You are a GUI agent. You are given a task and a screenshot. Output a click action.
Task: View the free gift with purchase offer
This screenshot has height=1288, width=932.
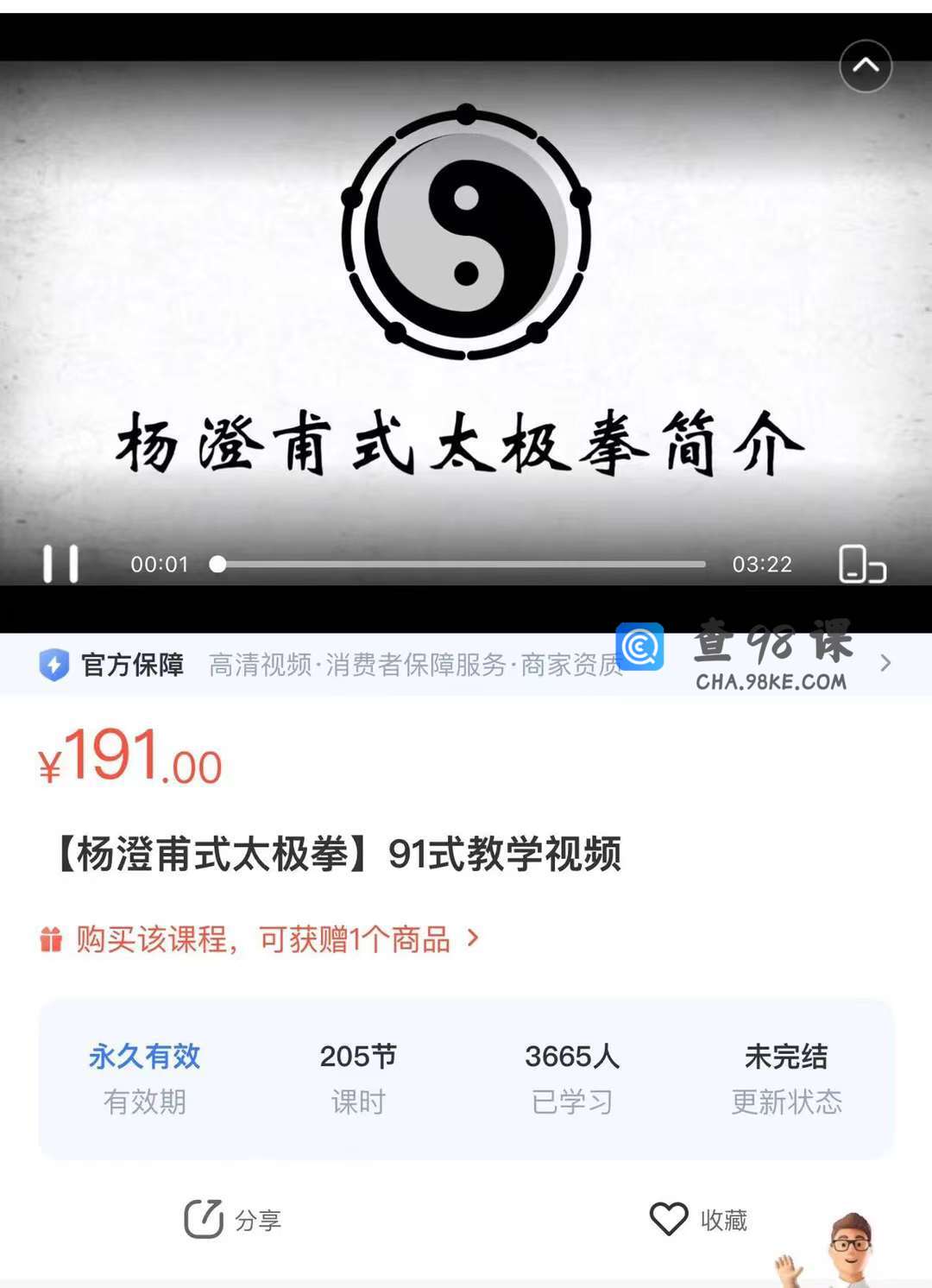pos(259,939)
